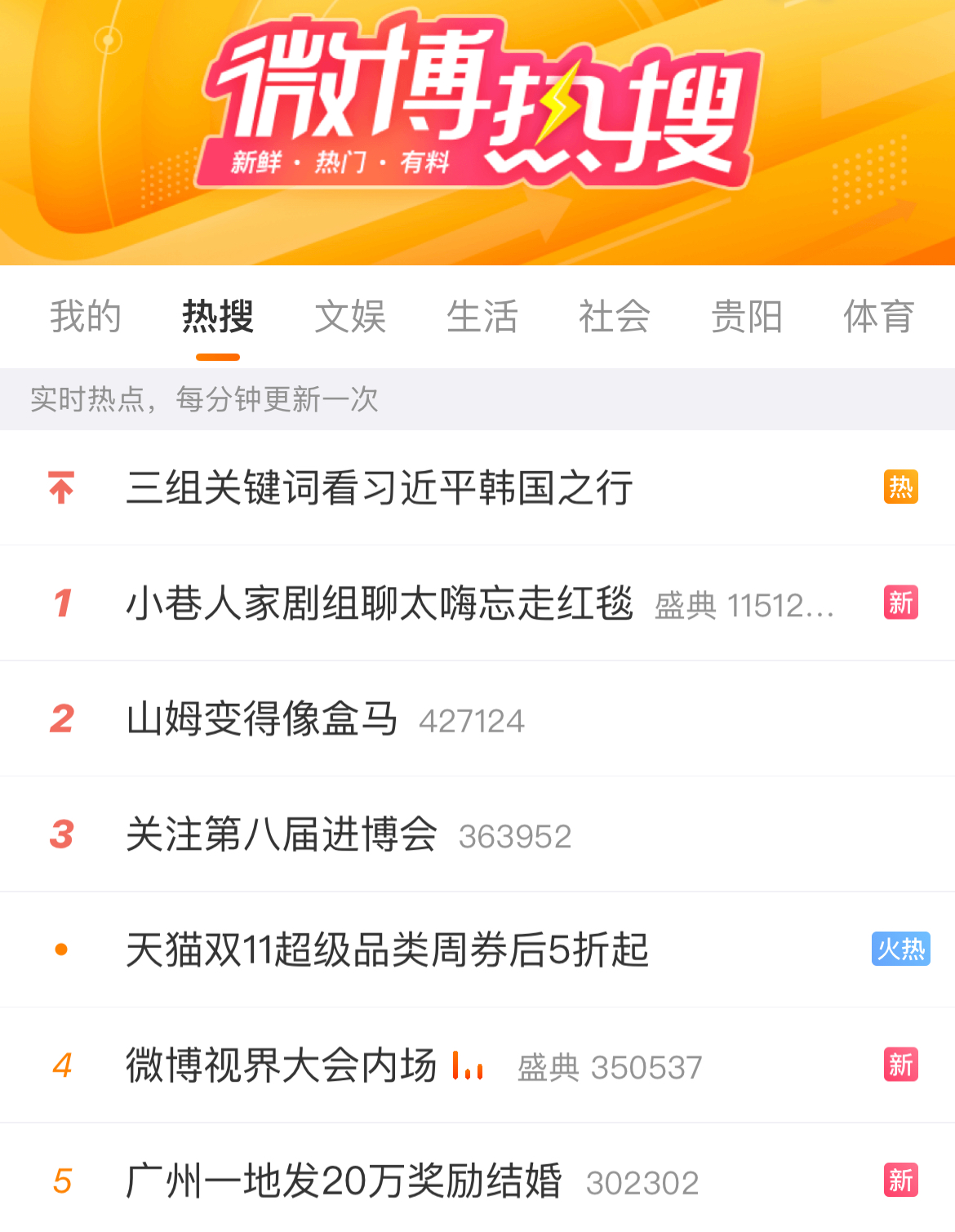Open hot search 微博视界大会内场
The image size is (955, 1232).
pyautogui.click(x=282, y=1066)
